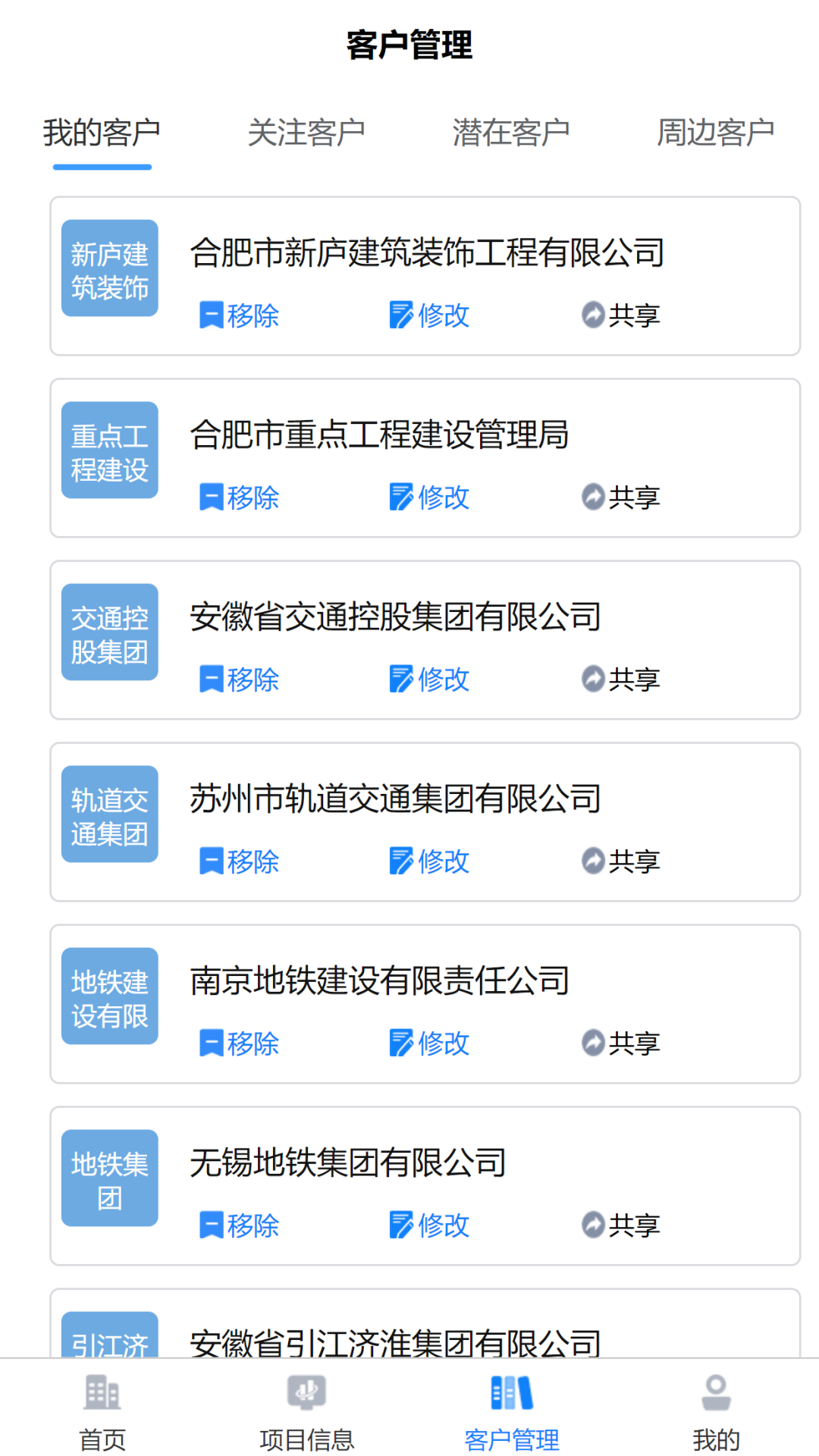The image size is (819, 1456).
Task: Open the 周边客户 tab
Action: pyautogui.click(x=715, y=133)
